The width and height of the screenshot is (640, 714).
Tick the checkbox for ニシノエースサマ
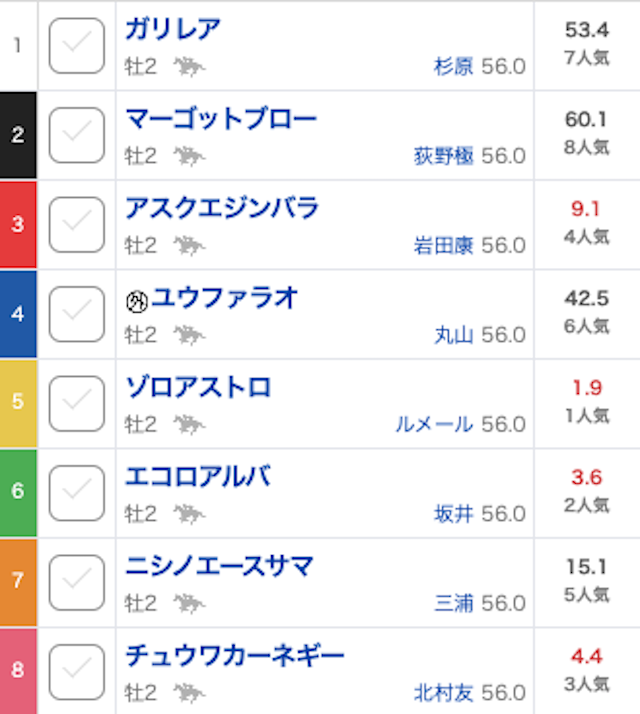pyautogui.click(x=76, y=582)
